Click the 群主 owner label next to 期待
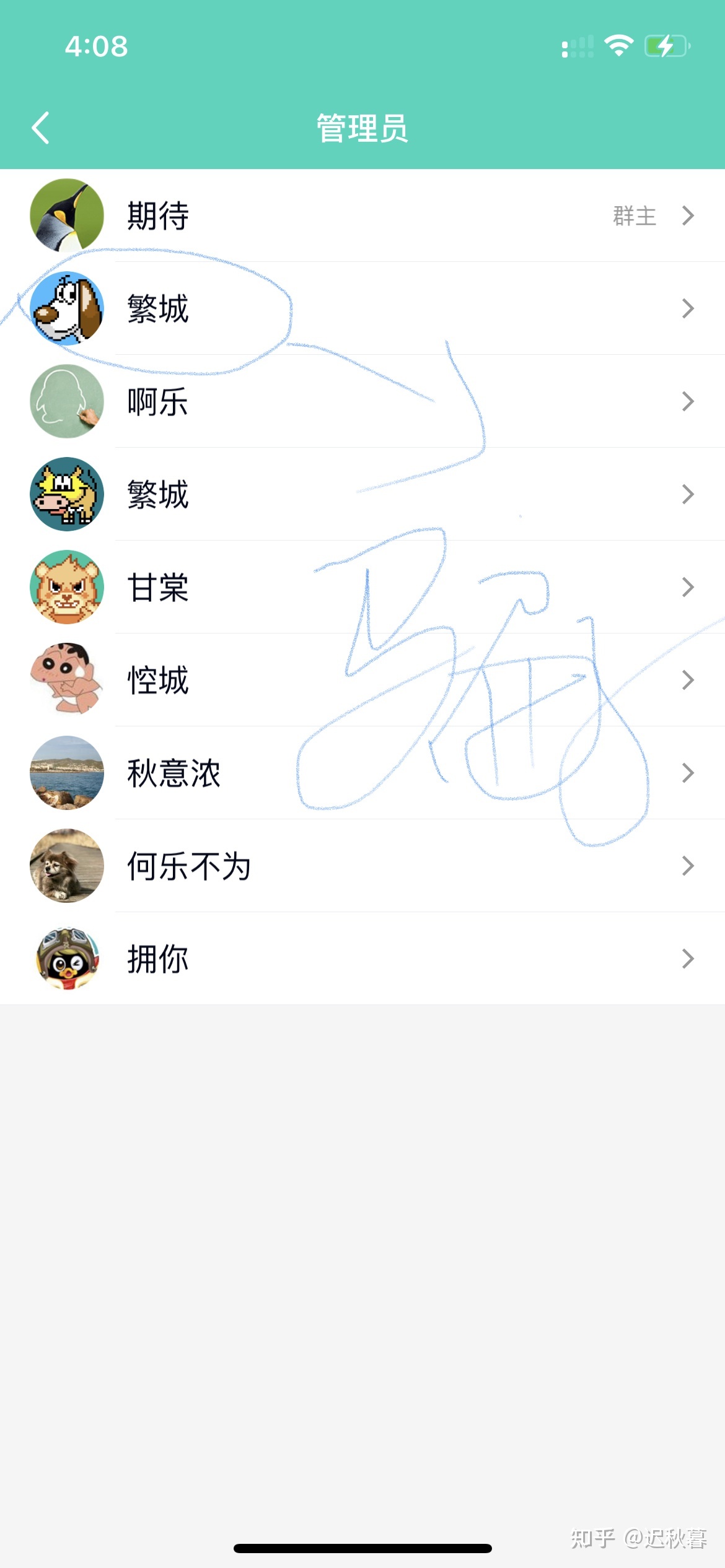 click(634, 217)
